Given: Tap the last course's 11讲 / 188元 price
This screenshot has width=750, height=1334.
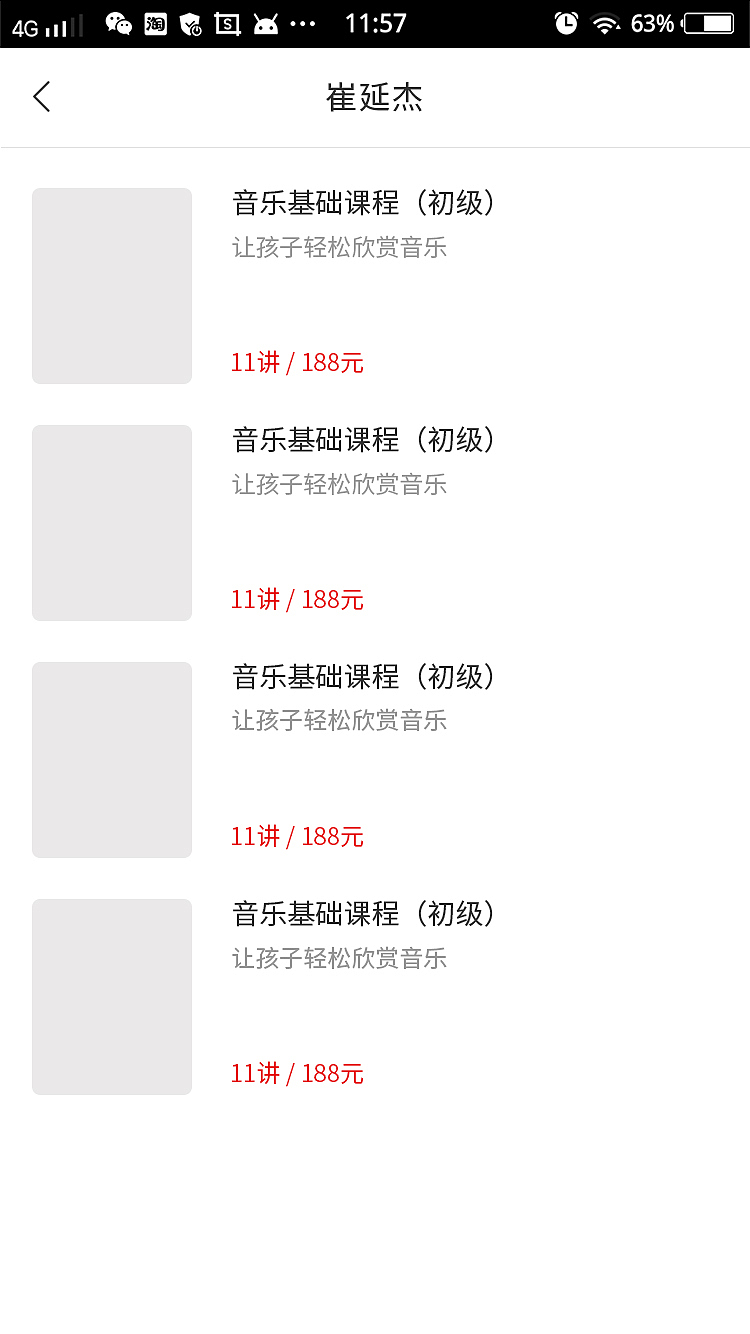Looking at the screenshot, I should click(x=297, y=1073).
